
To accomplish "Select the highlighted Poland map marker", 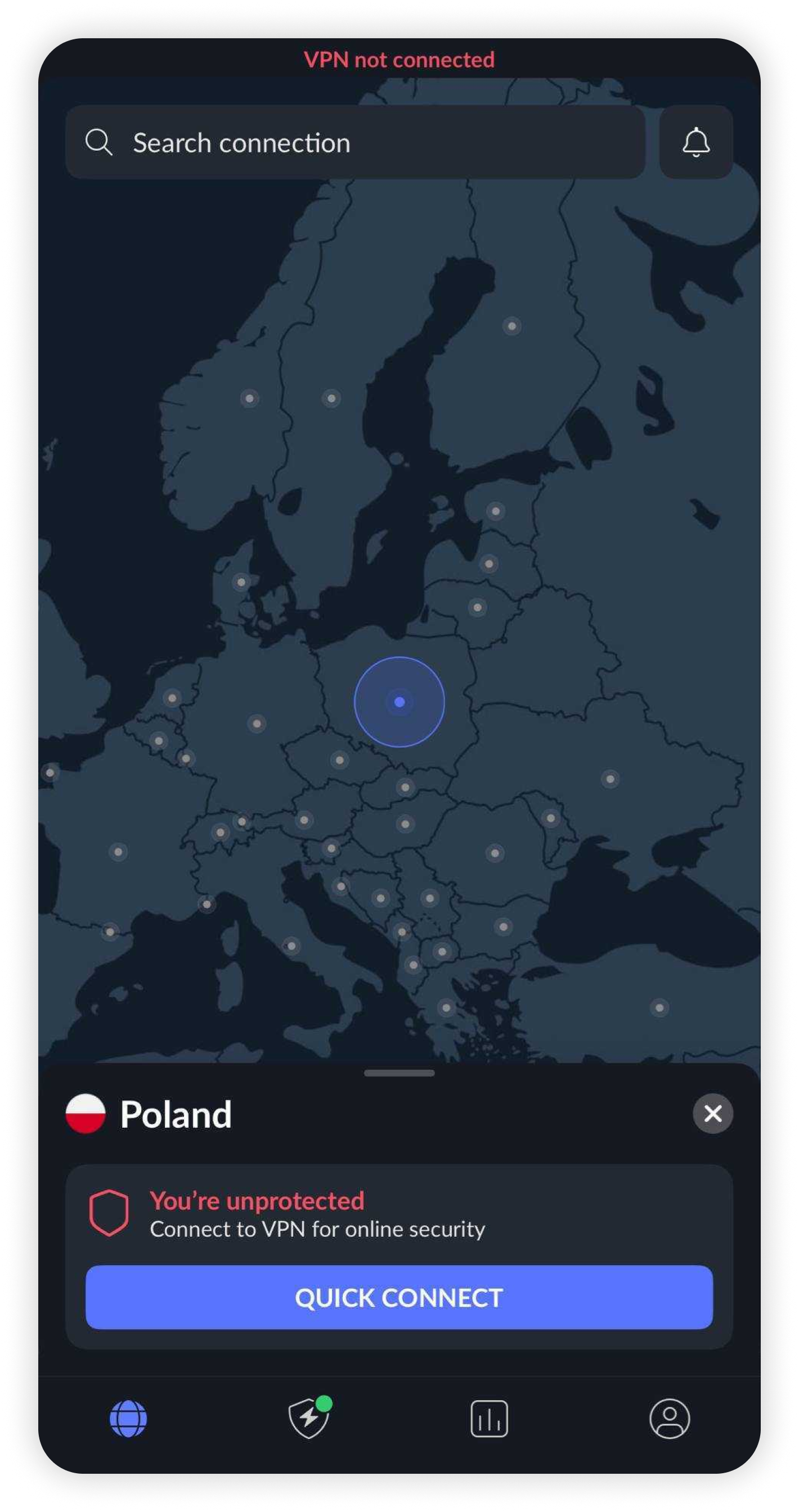I will [399, 702].
